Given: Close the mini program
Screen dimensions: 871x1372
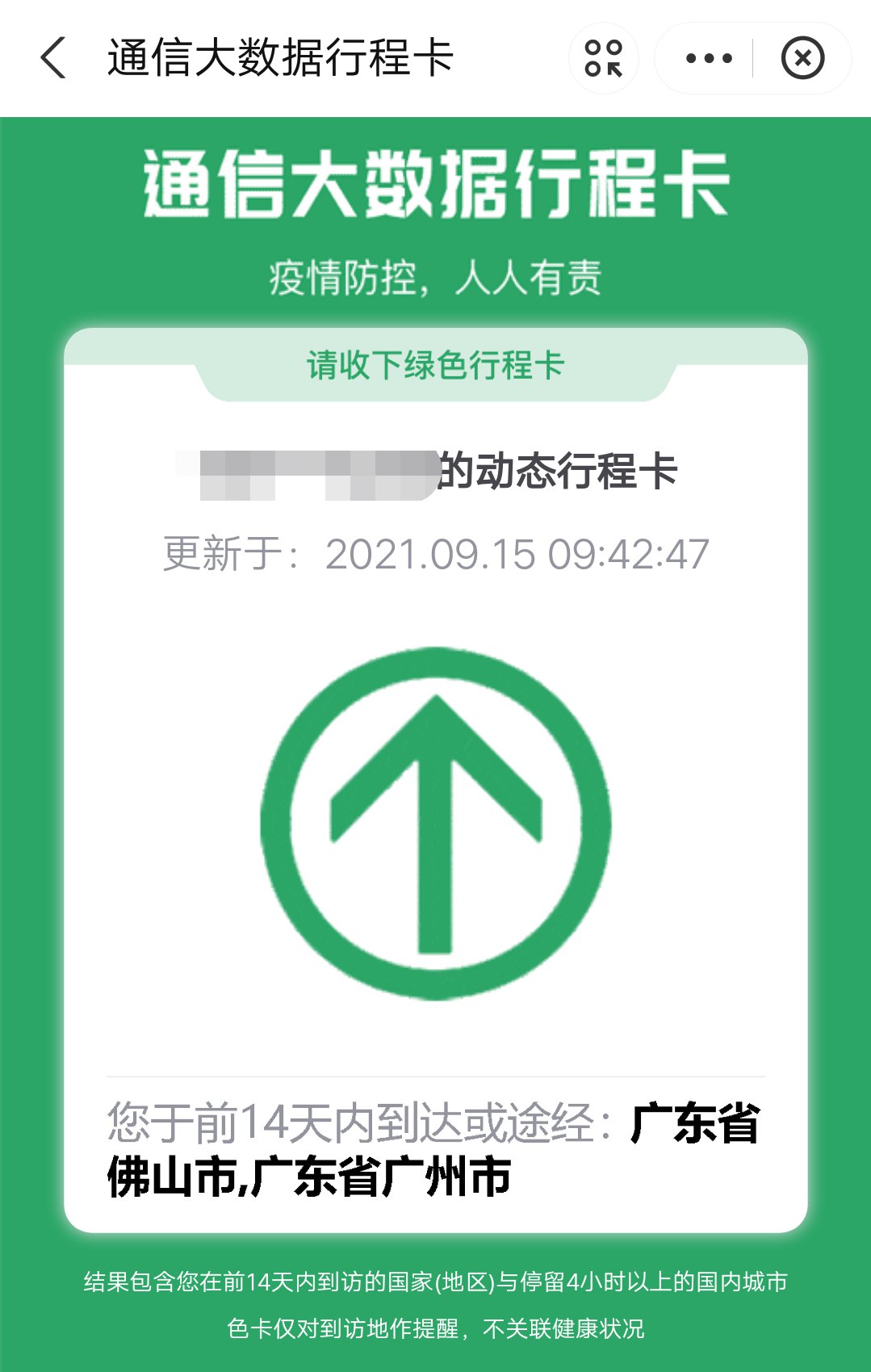Looking at the screenshot, I should [x=802, y=58].
